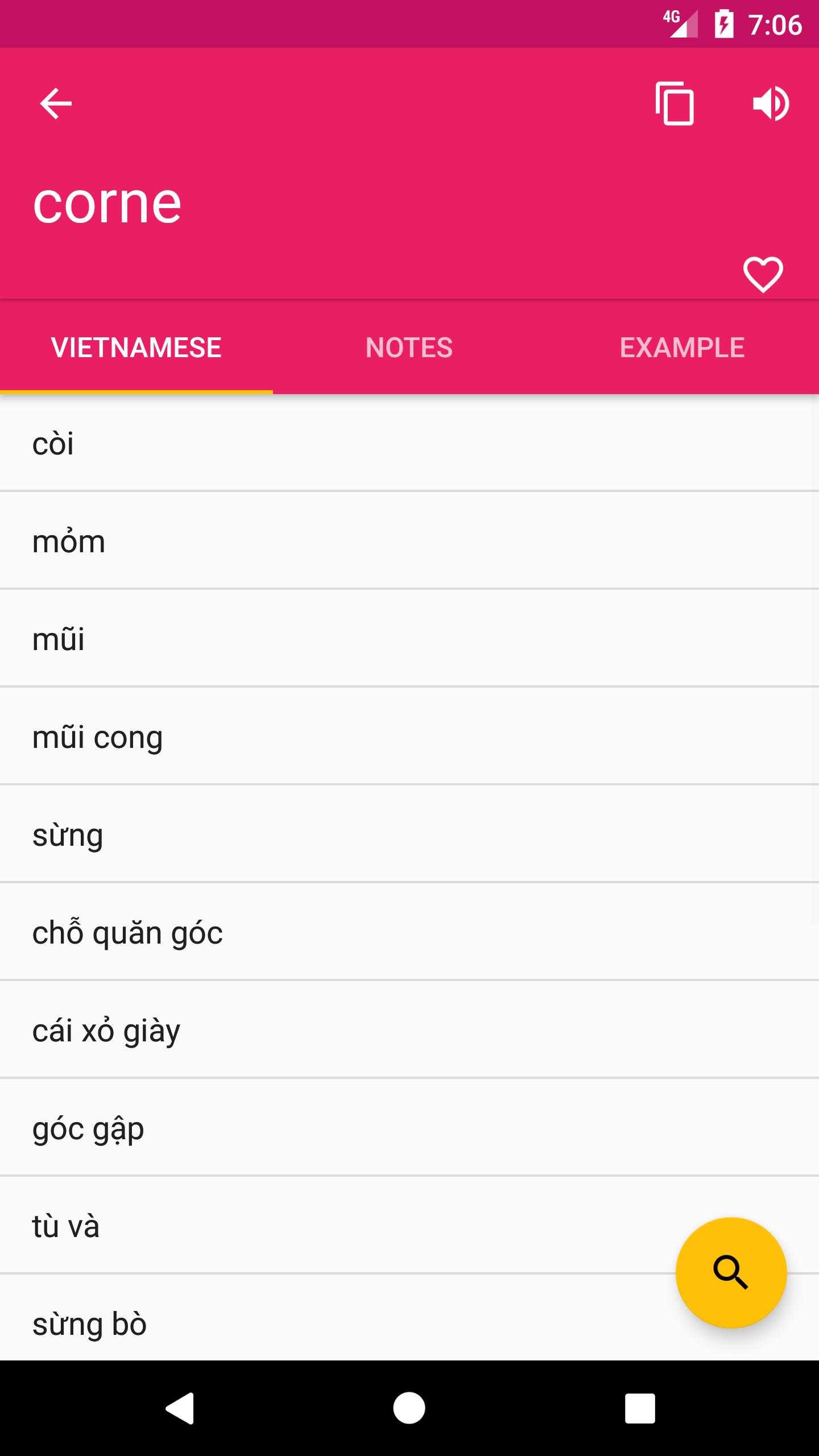819x1456 pixels.
Task: Go back using the arrow icon
Action: [56, 104]
